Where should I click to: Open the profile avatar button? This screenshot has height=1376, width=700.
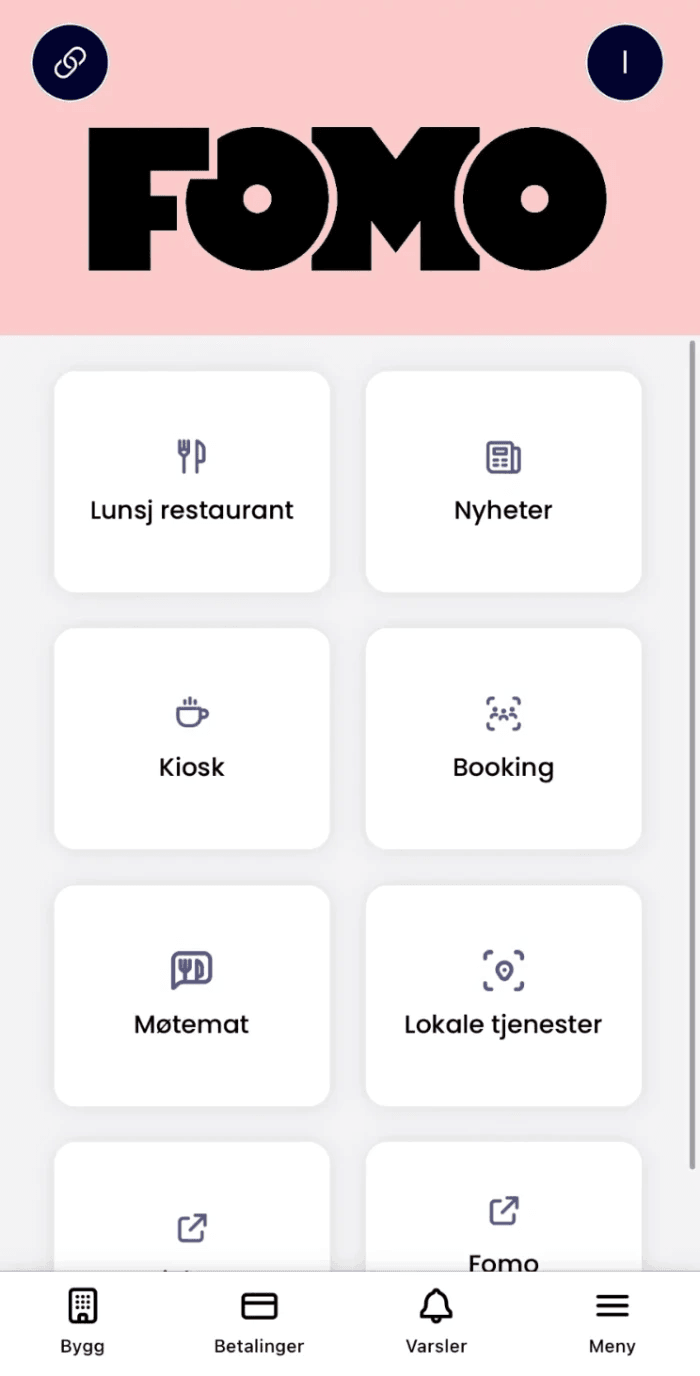(x=625, y=63)
